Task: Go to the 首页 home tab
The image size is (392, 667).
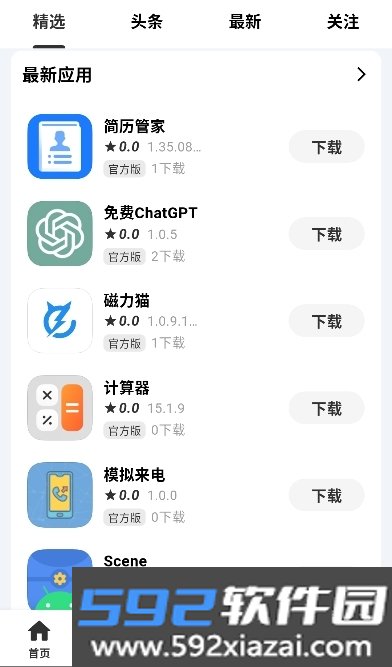Action: click(39, 639)
